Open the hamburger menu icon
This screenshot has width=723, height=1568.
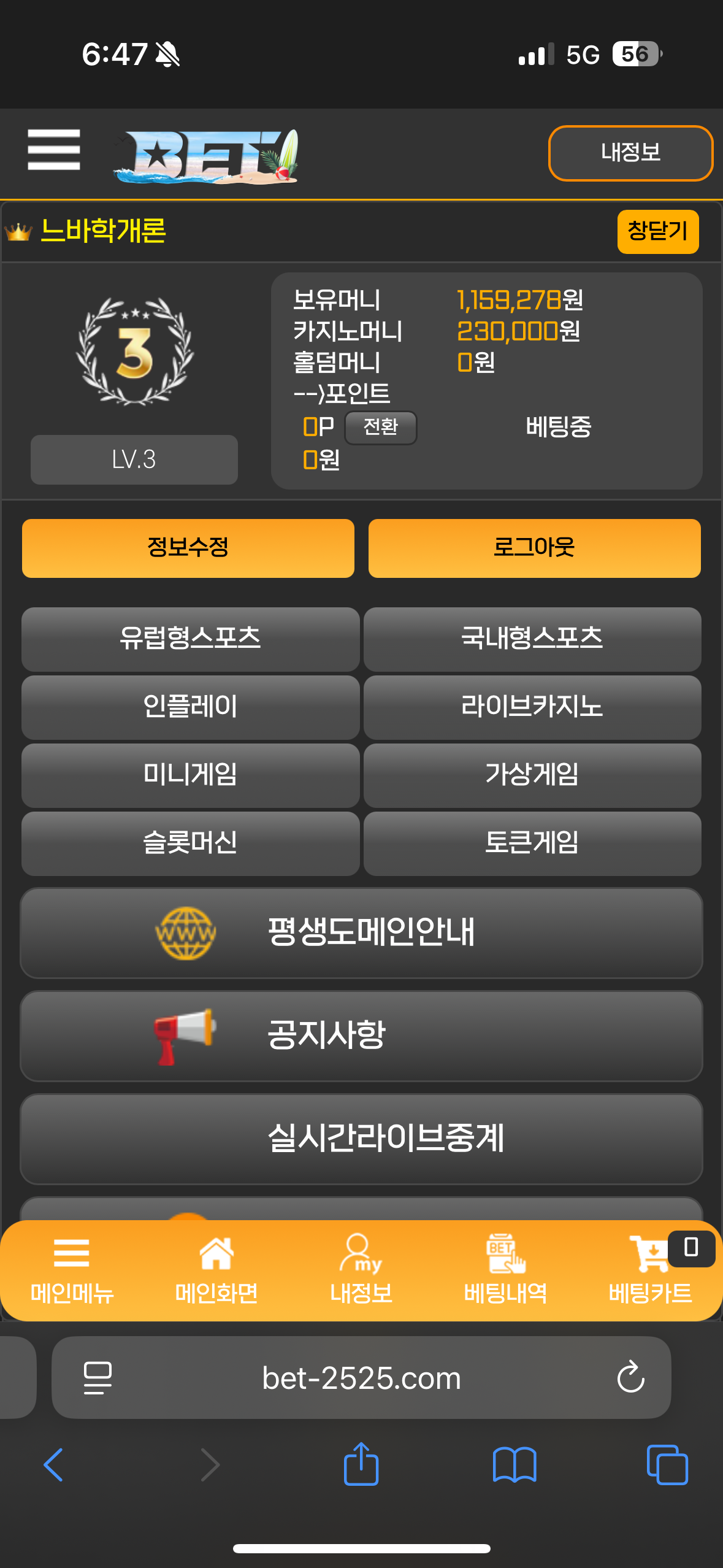click(54, 150)
